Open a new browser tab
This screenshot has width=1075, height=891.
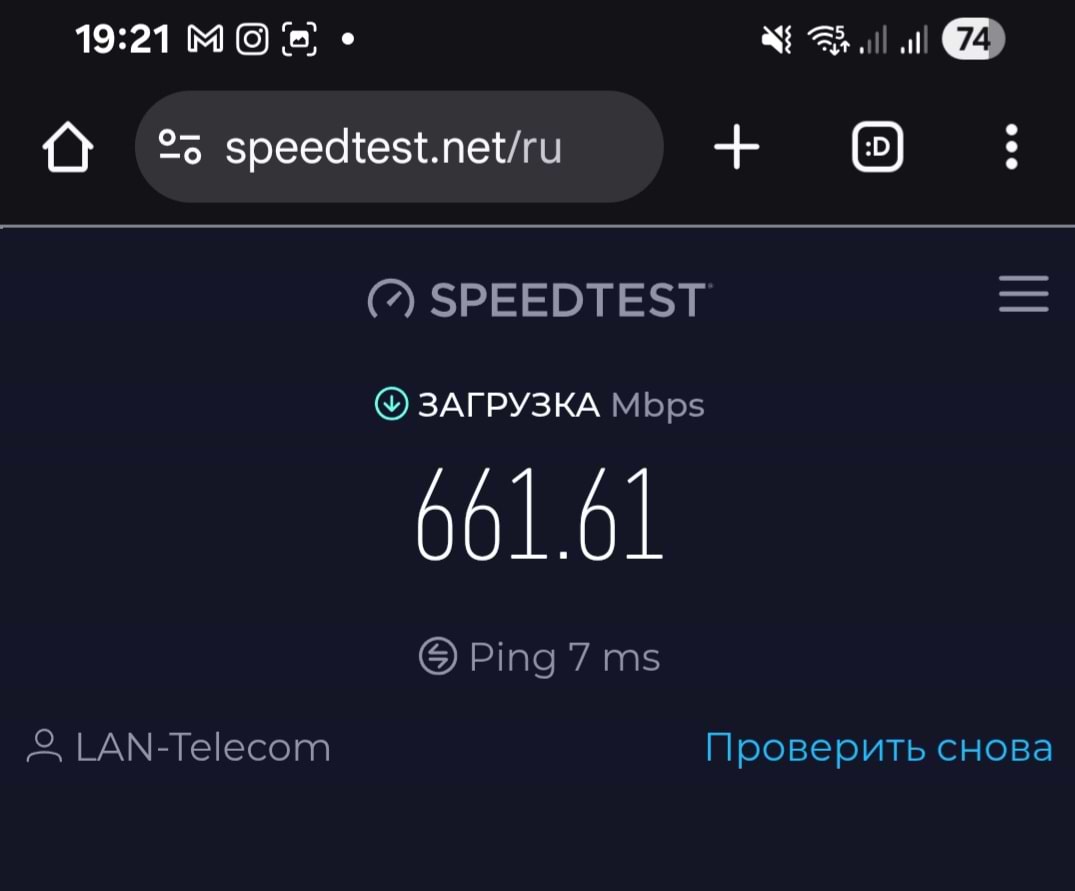[736, 148]
